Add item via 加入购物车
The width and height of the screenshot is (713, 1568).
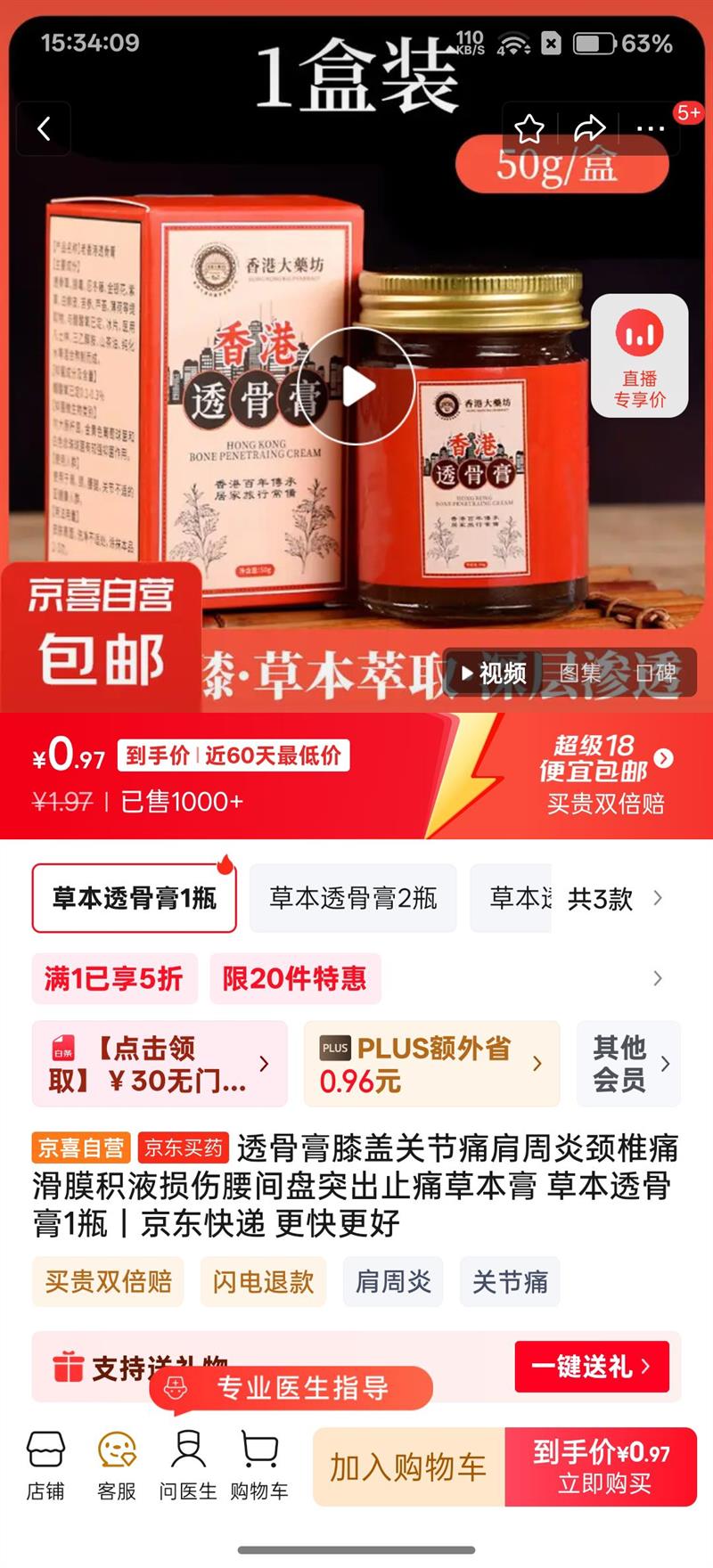pyautogui.click(x=408, y=1466)
